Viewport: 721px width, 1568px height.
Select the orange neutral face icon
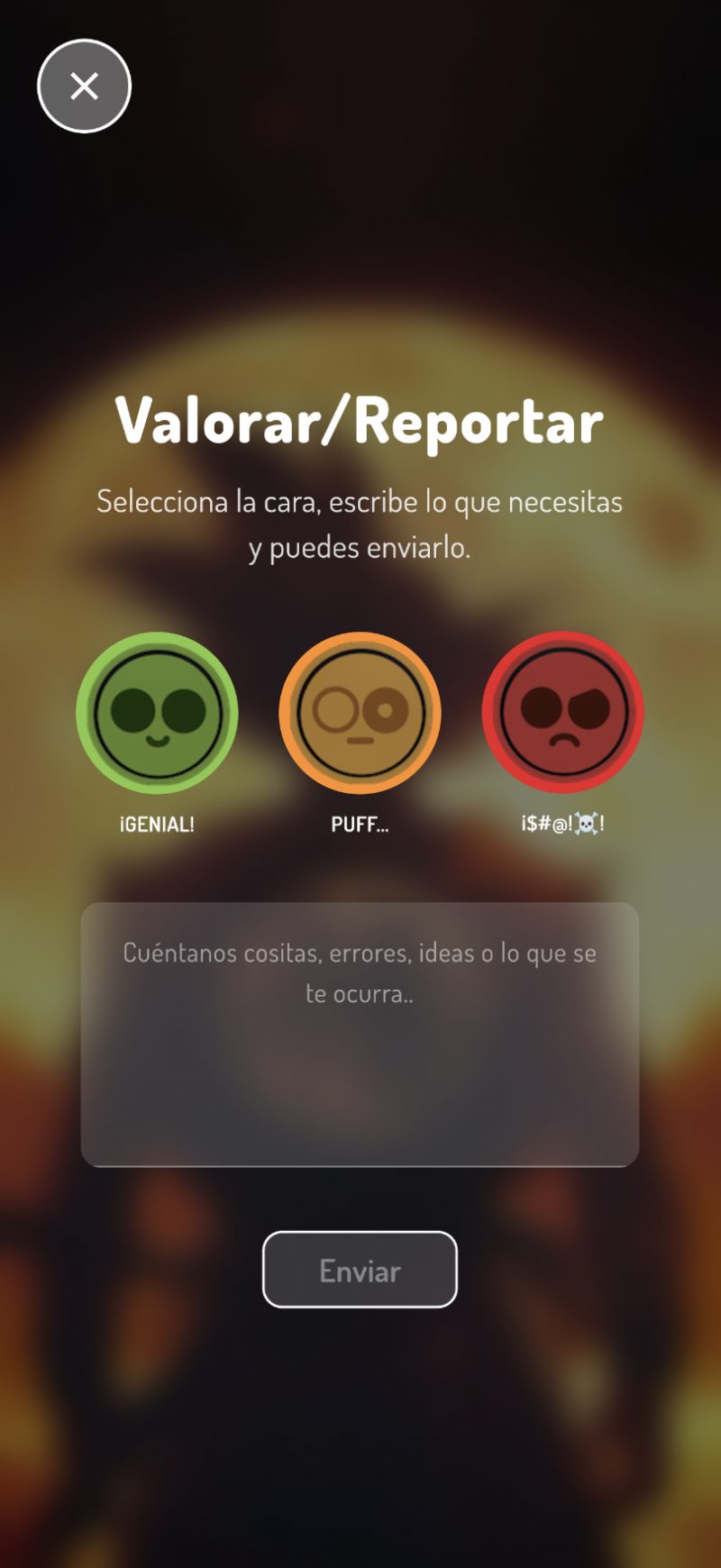[x=360, y=714]
